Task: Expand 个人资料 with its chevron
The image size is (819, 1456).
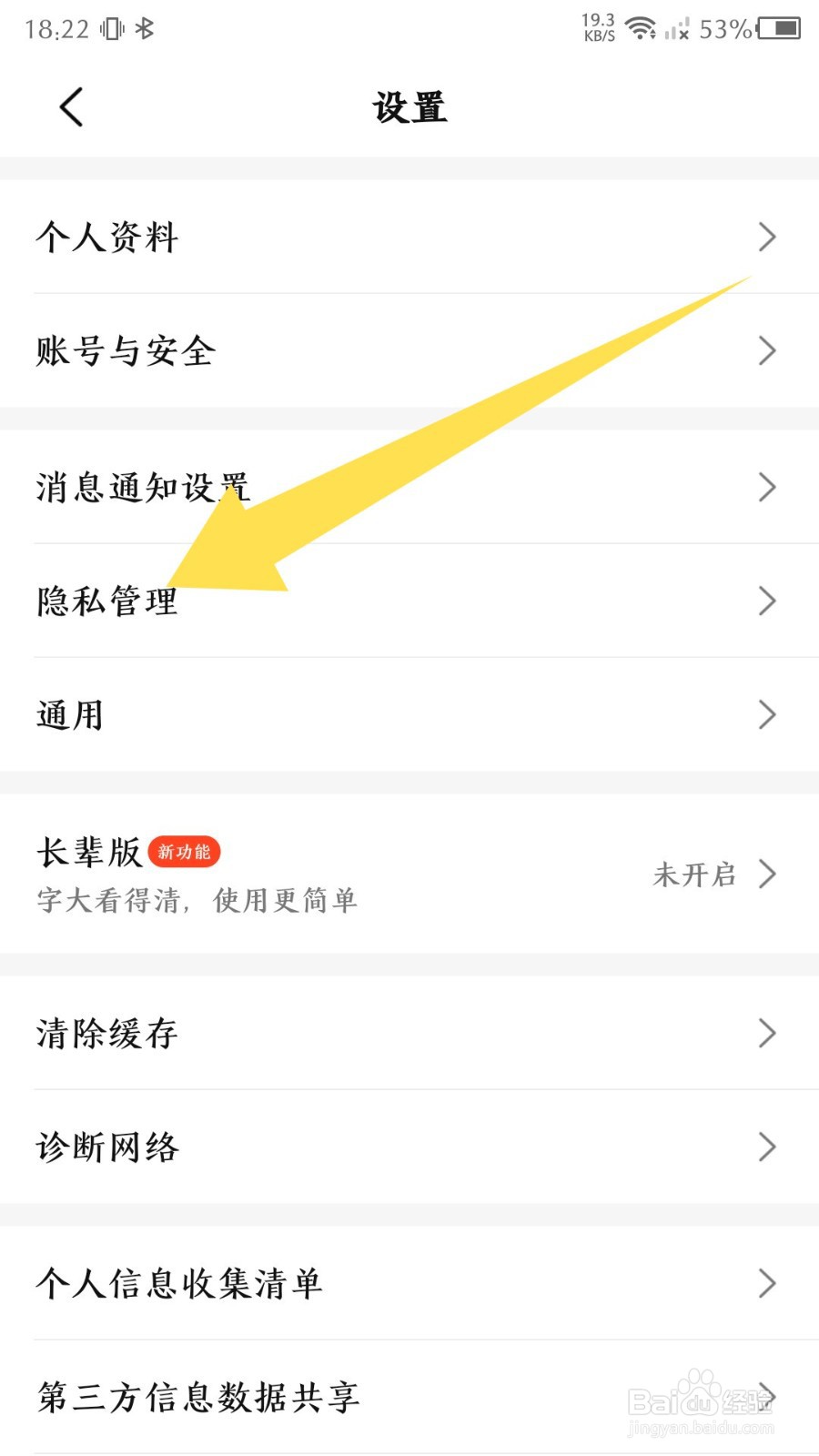Action: pos(765,238)
